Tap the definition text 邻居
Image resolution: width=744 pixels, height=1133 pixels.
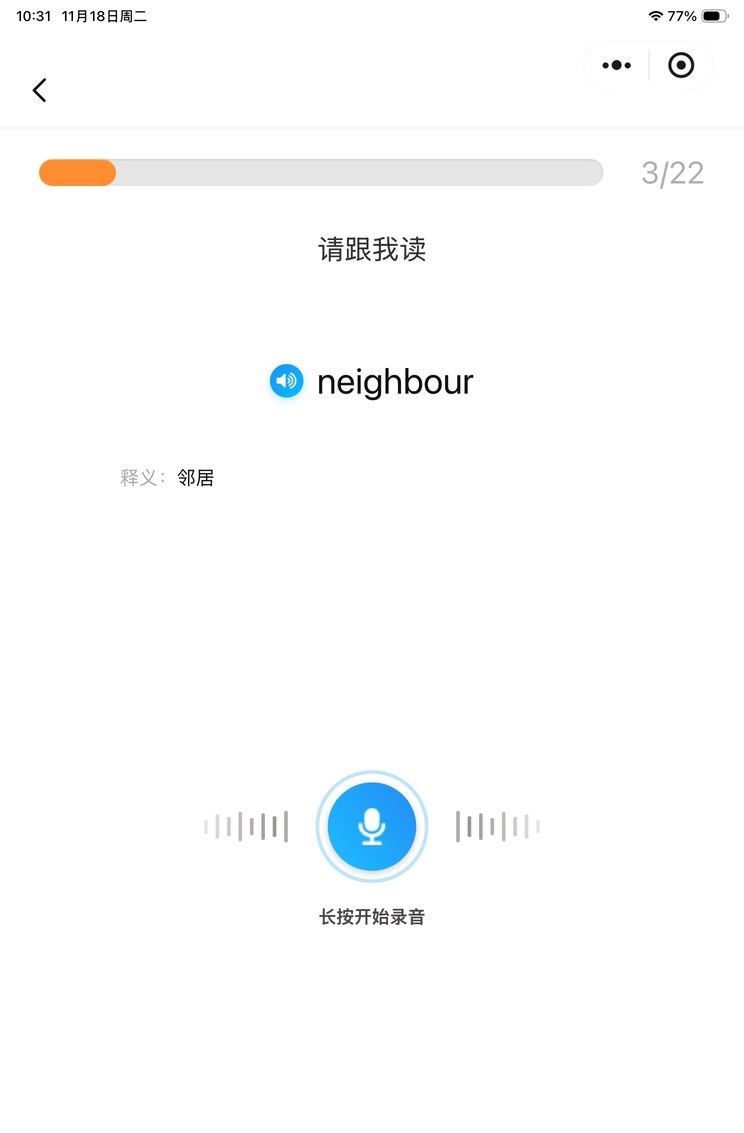(x=196, y=477)
